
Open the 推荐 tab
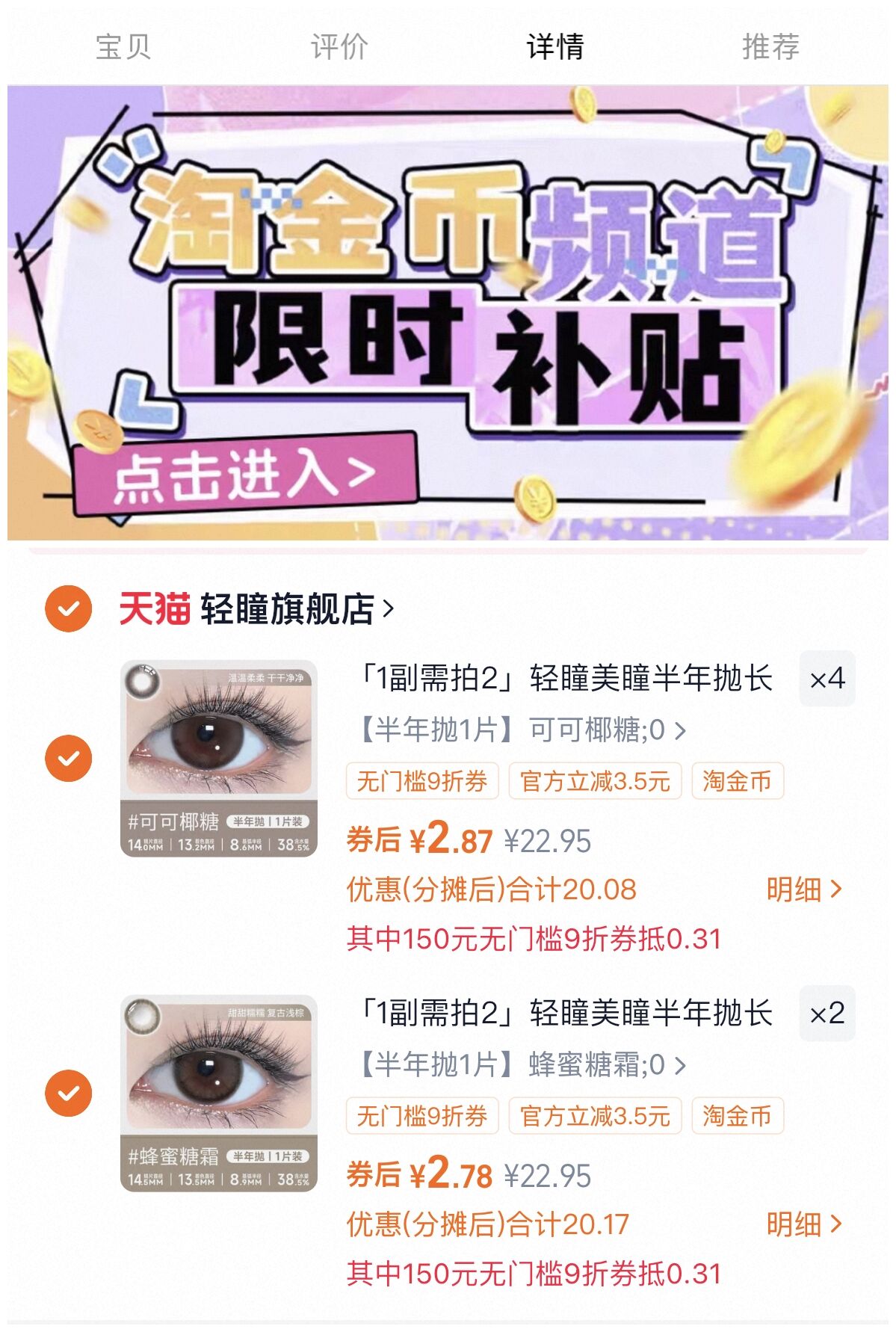(x=770, y=46)
